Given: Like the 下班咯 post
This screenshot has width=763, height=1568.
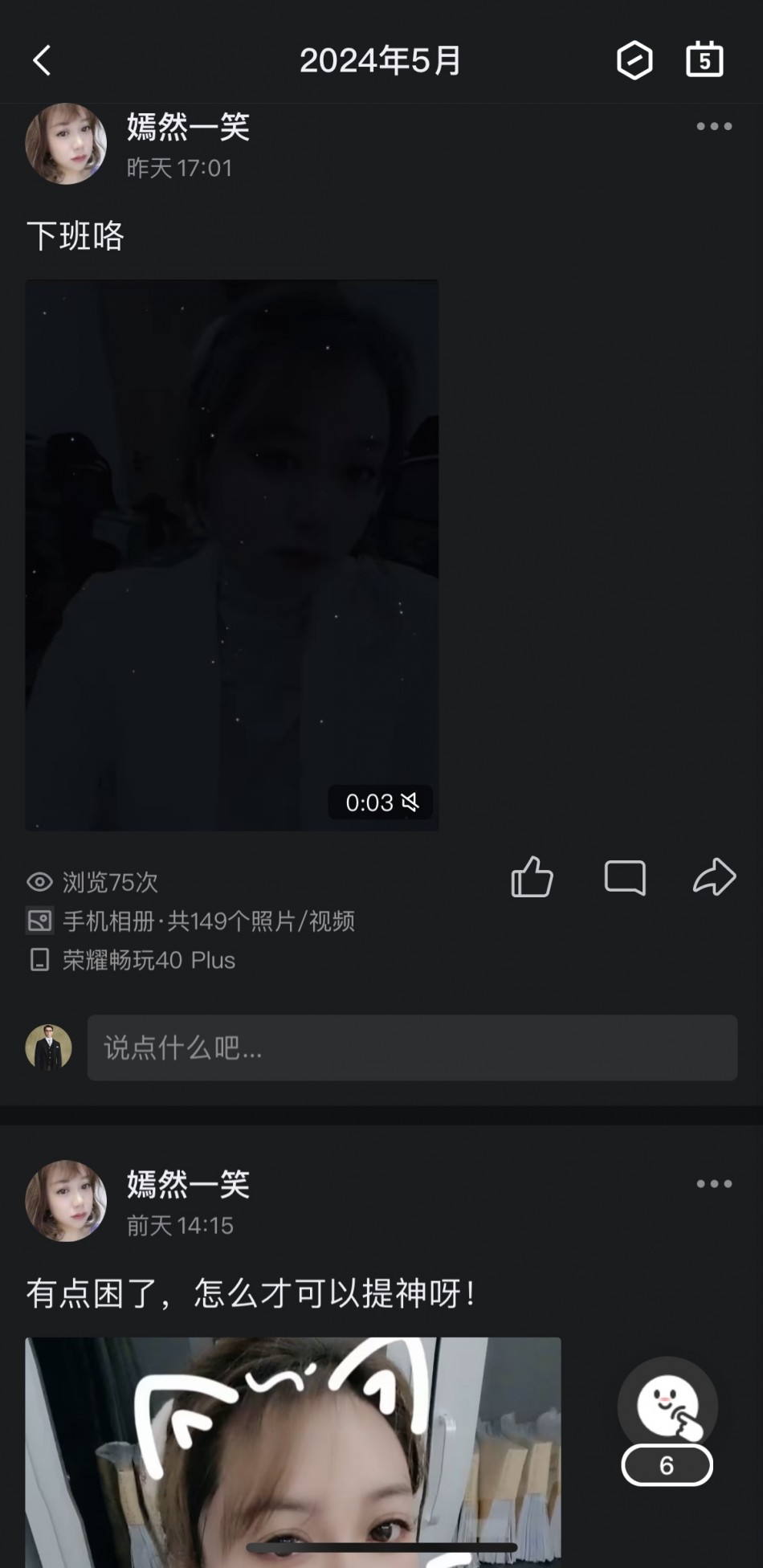Looking at the screenshot, I should [x=532, y=876].
